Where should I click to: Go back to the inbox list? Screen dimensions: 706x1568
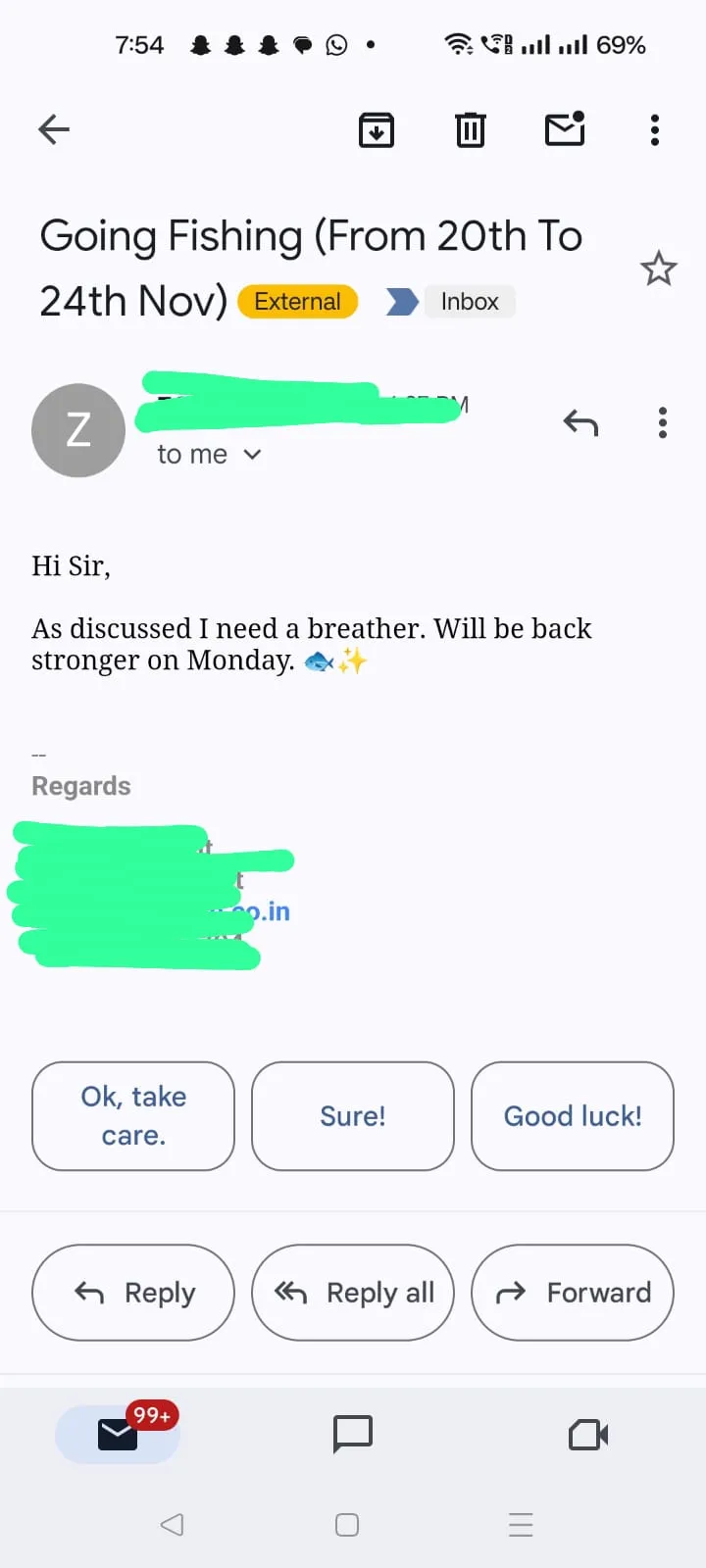tap(54, 129)
